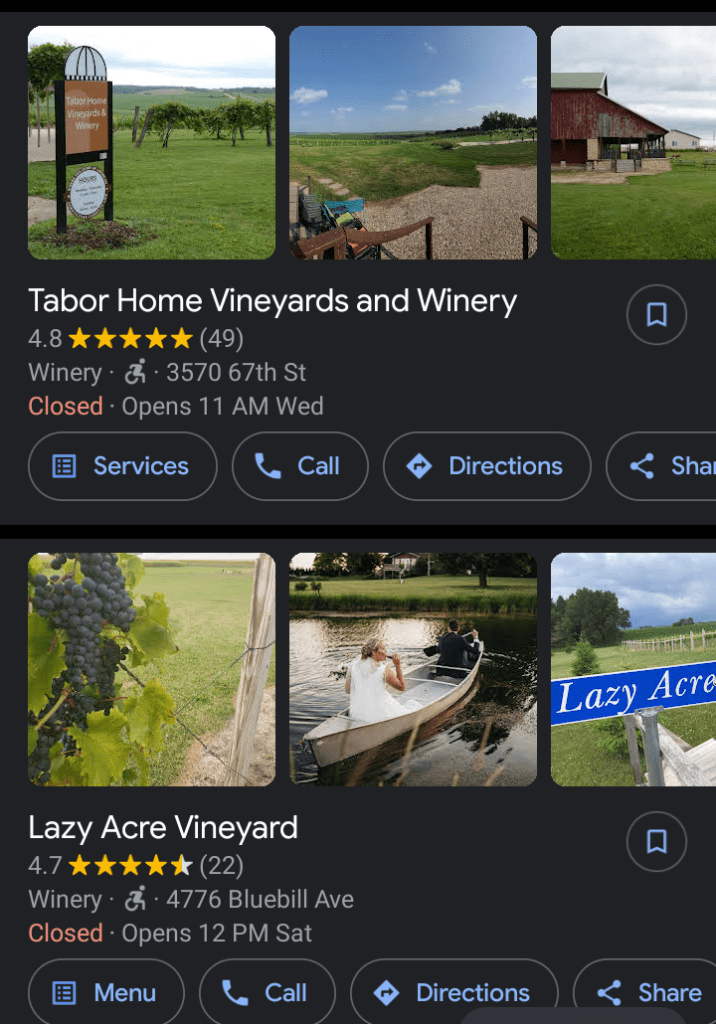View the blue Lazy Acre sign photo

(633, 669)
